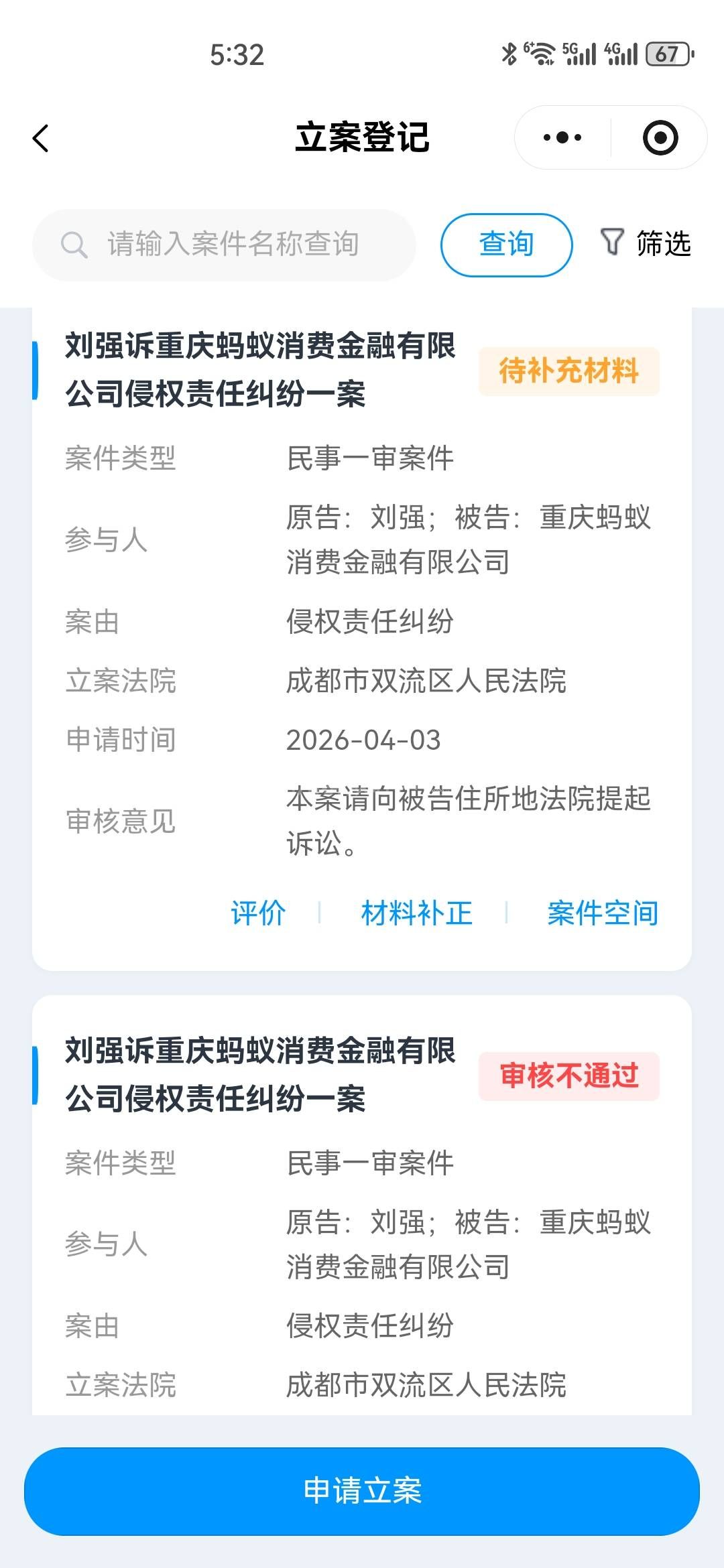This screenshot has width=724, height=1568.
Task: Tap 评价 on the 待补充材料 case
Action: pyautogui.click(x=258, y=913)
